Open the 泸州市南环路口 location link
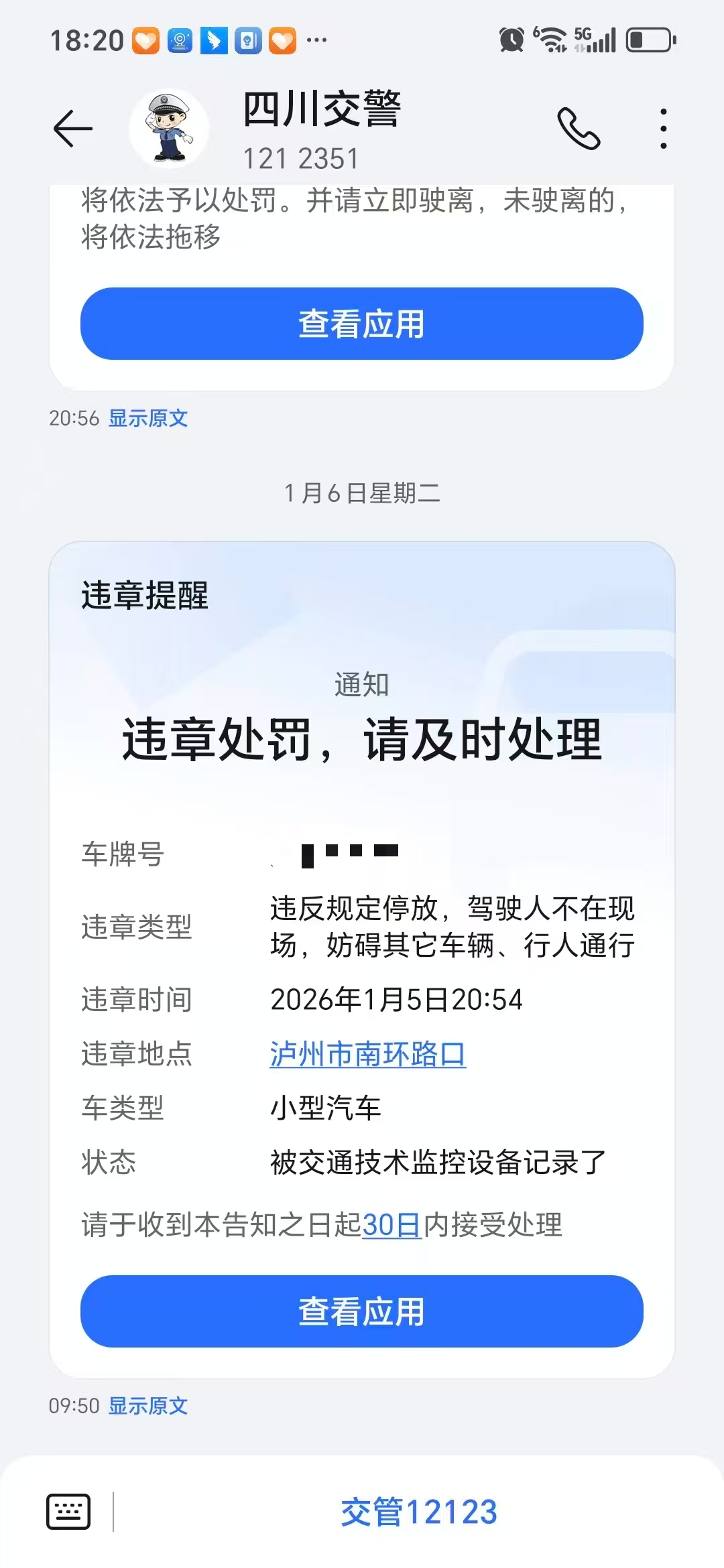 367,1054
